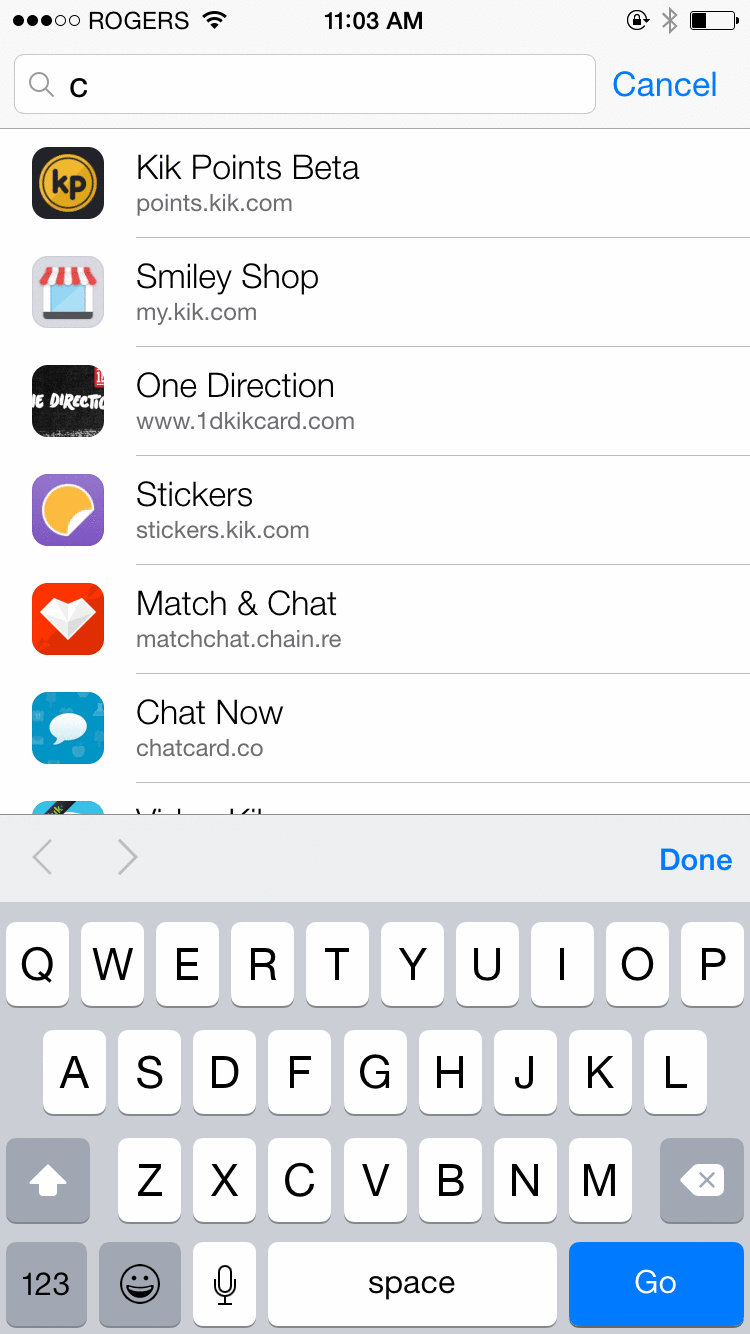Open the Smiley Shop result
Image resolution: width=750 pixels, height=1334 pixels.
[x=375, y=292]
